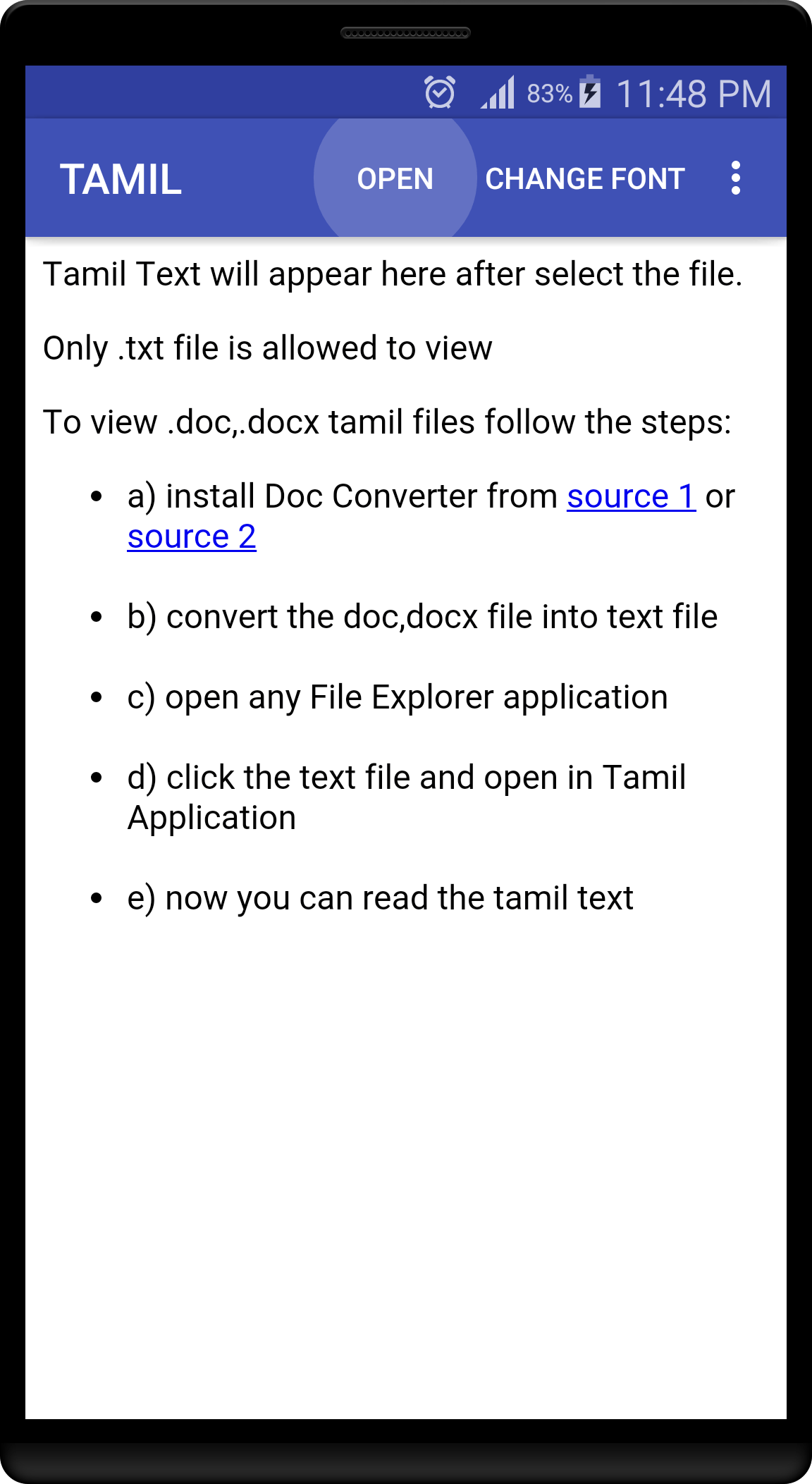812x1484 pixels.
Task: Tap OPEN to select a file
Action: 395,178
